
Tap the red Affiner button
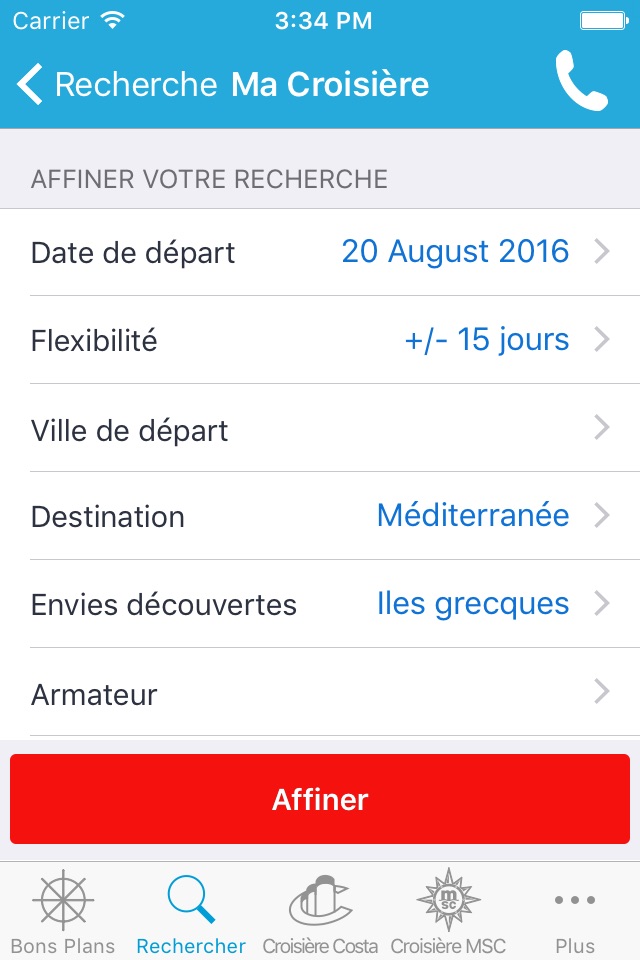(320, 799)
